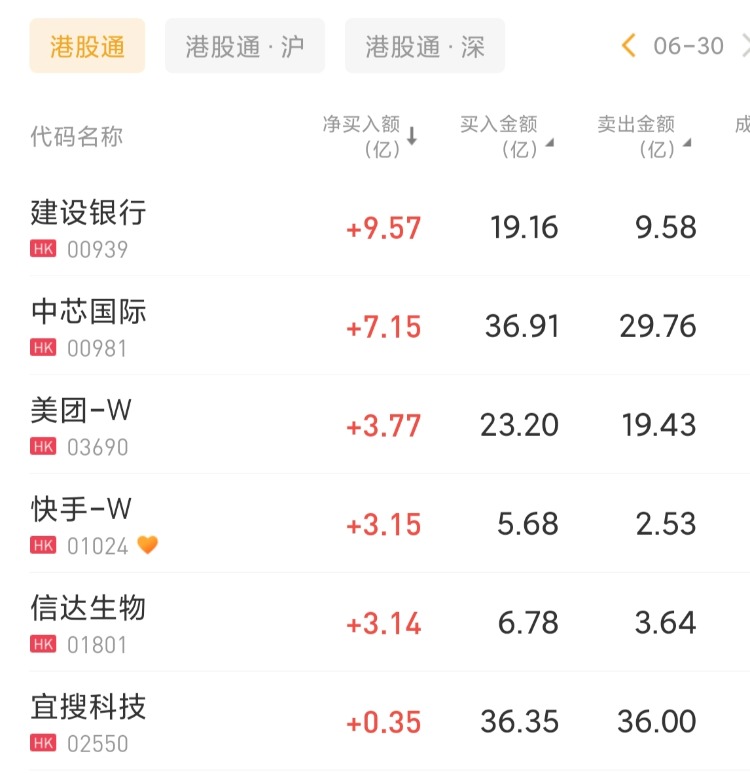This screenshot has width=750, height=781.
Task: Sort by 净买入额 column
Action: [370, 137]
